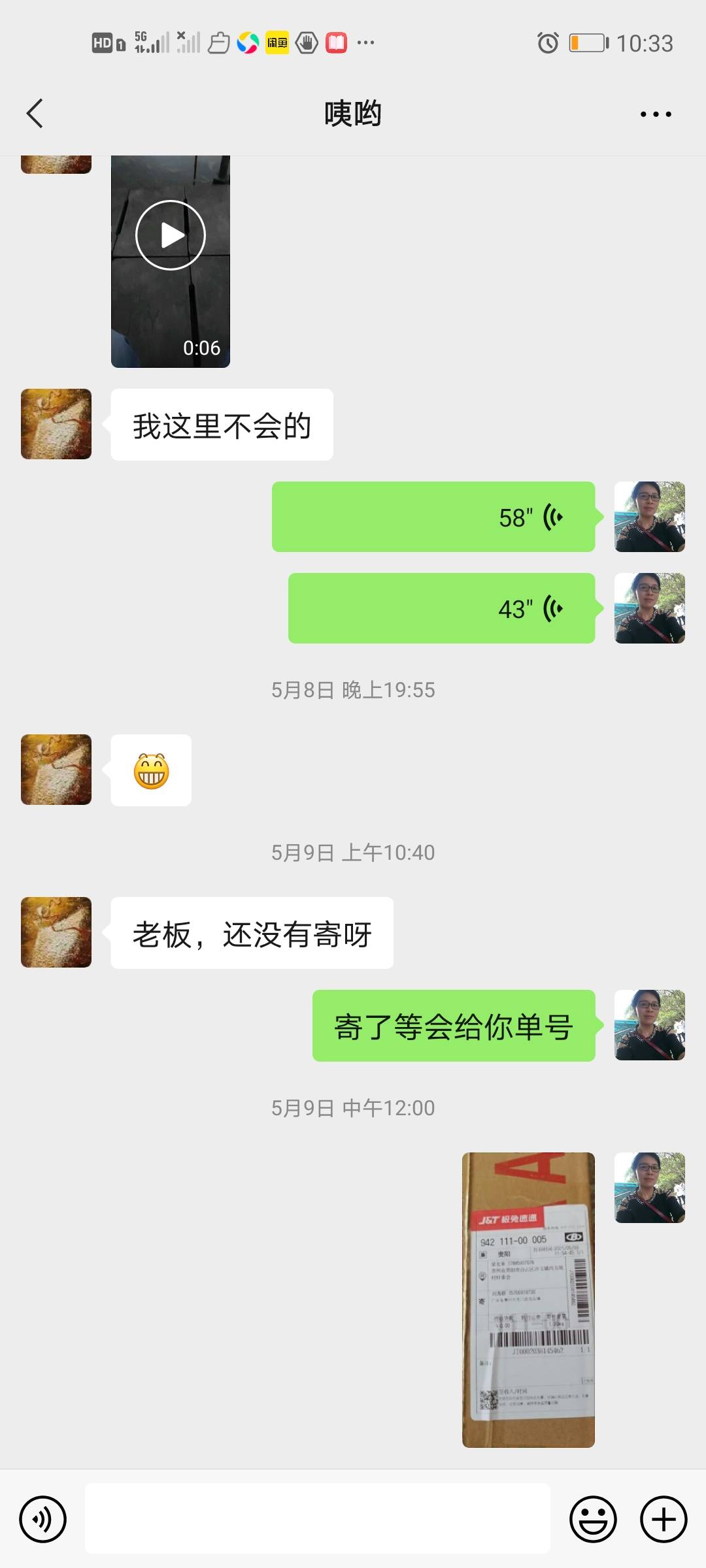Switch to voice input mode
This screenshot has width=706, height=1568.
[43, 1519]
